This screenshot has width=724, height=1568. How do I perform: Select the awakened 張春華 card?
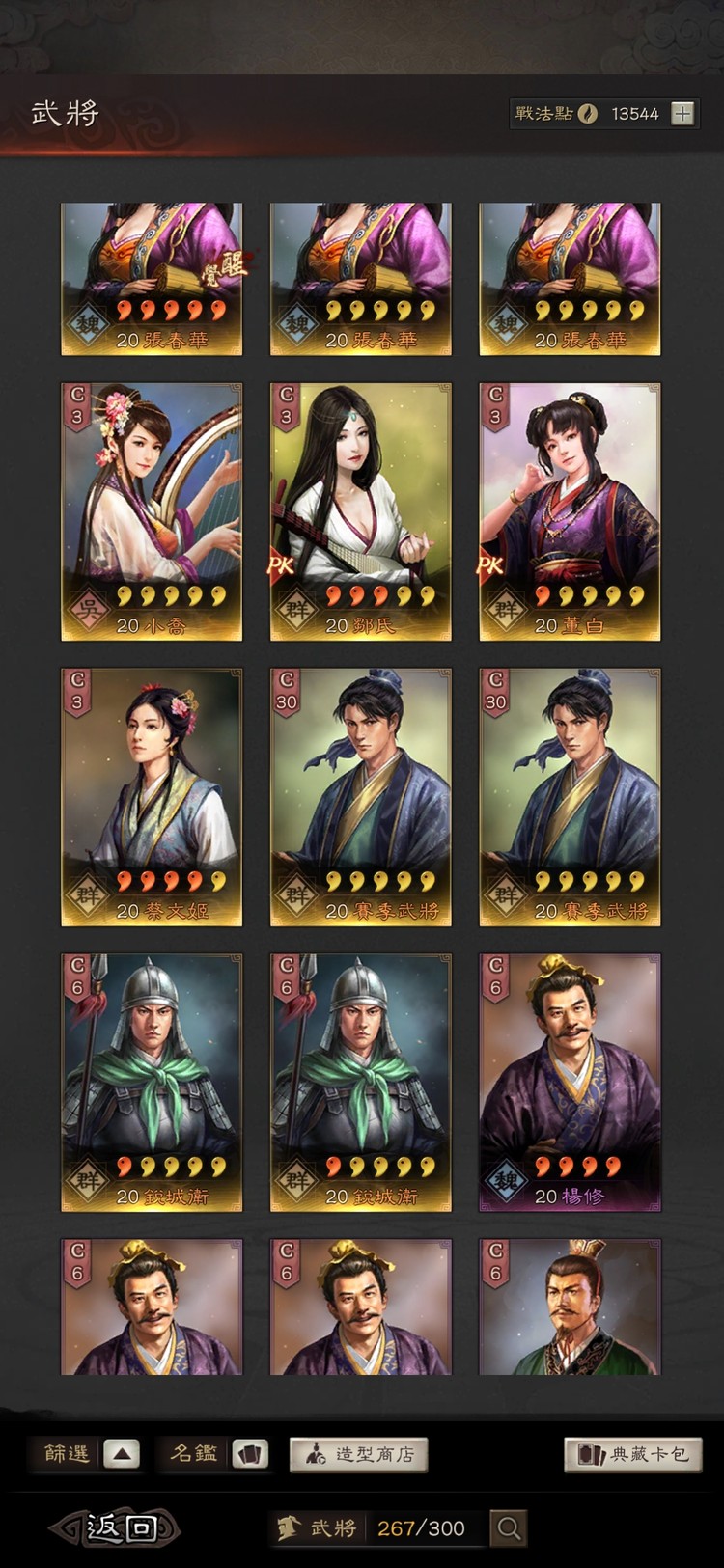152,279
